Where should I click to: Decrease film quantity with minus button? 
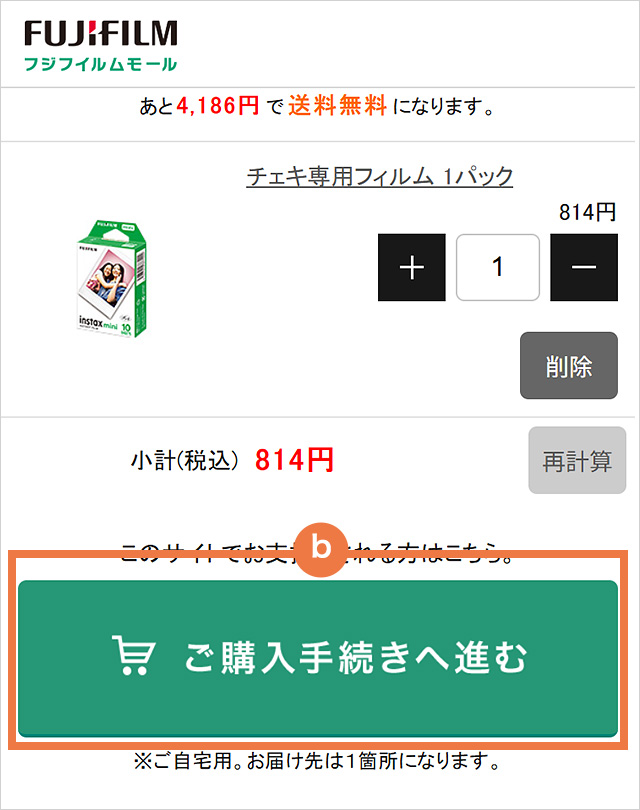pyautogui.click(x=584, y=267)
